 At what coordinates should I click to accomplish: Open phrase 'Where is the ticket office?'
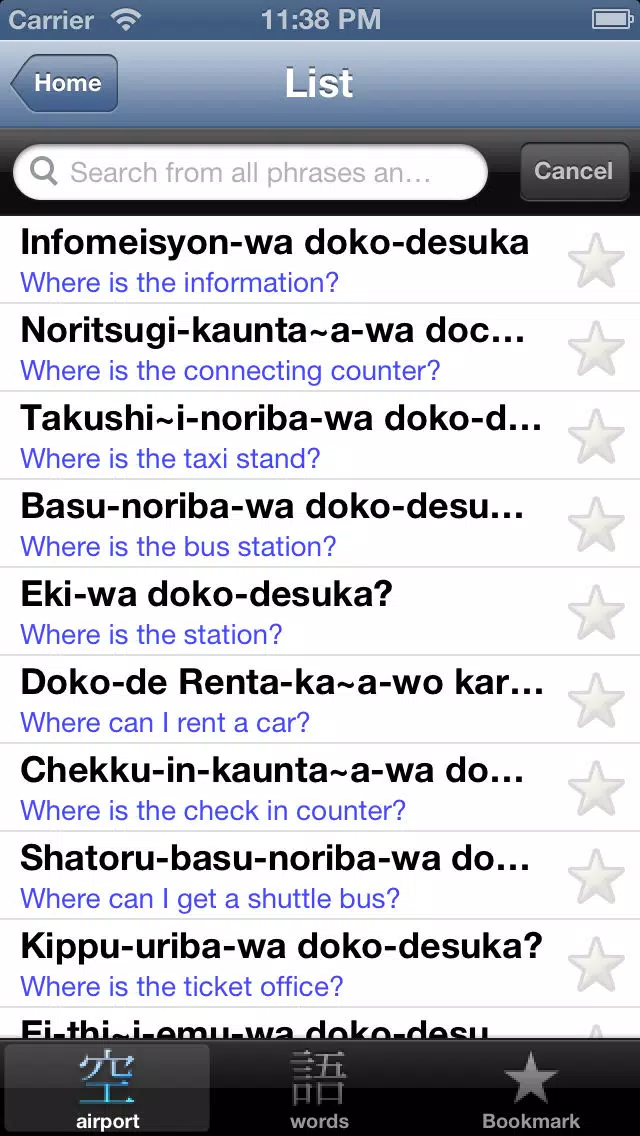click(x=280, y=965)
